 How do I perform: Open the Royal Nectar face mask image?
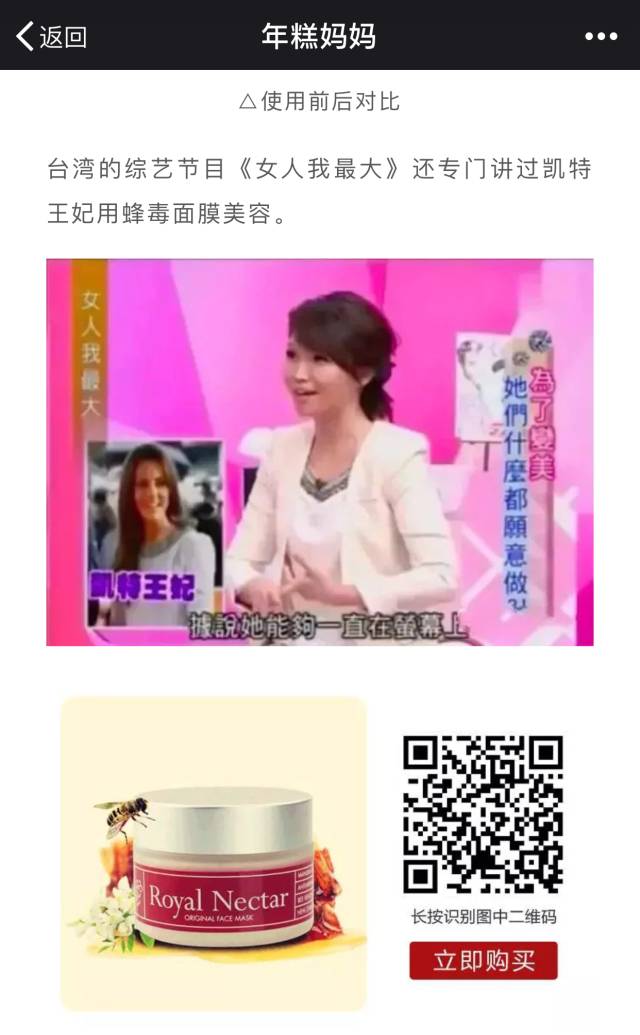[x=214, y=853]
